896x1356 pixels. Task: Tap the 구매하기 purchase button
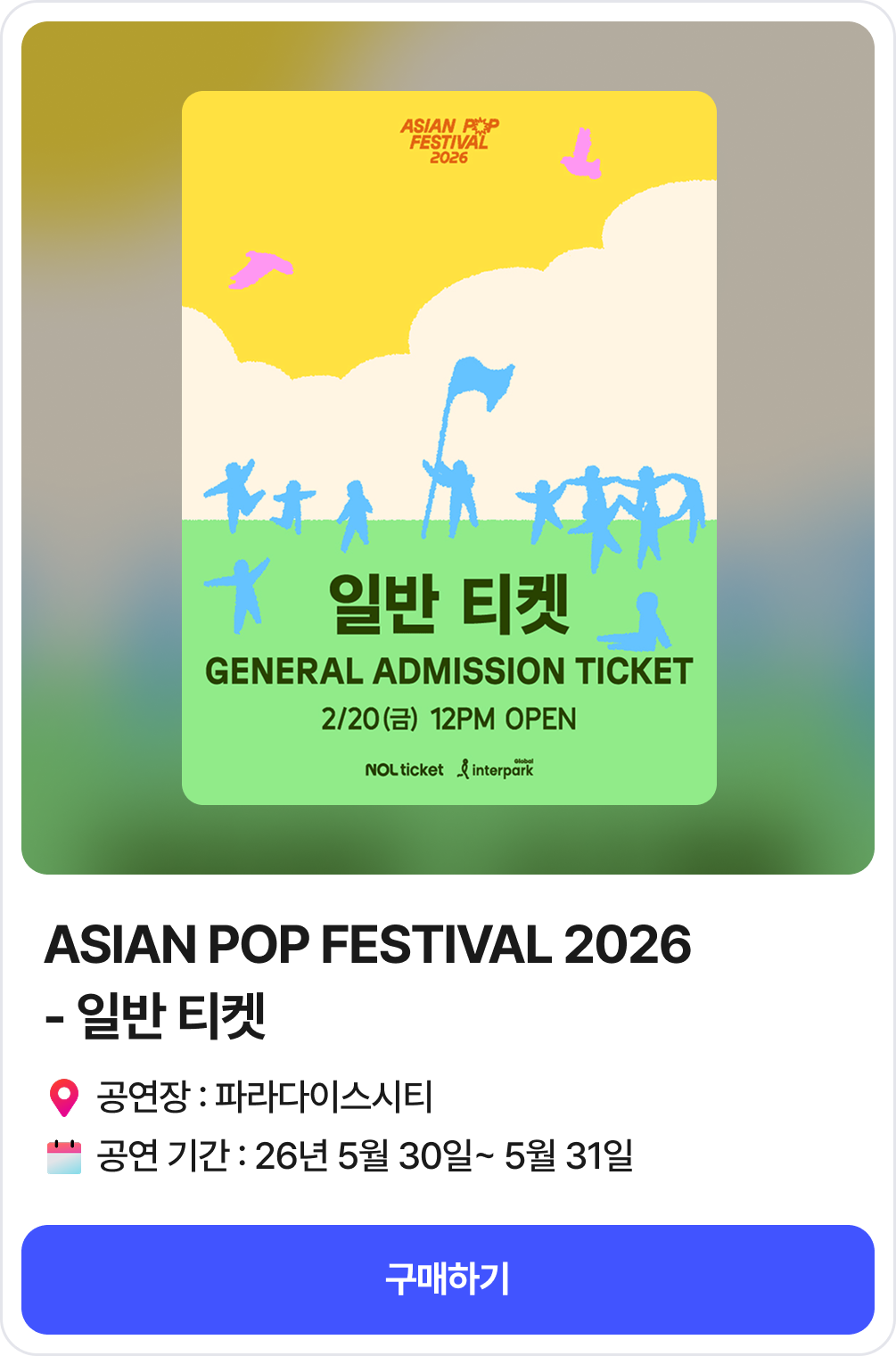click(x=448, y=1279)
